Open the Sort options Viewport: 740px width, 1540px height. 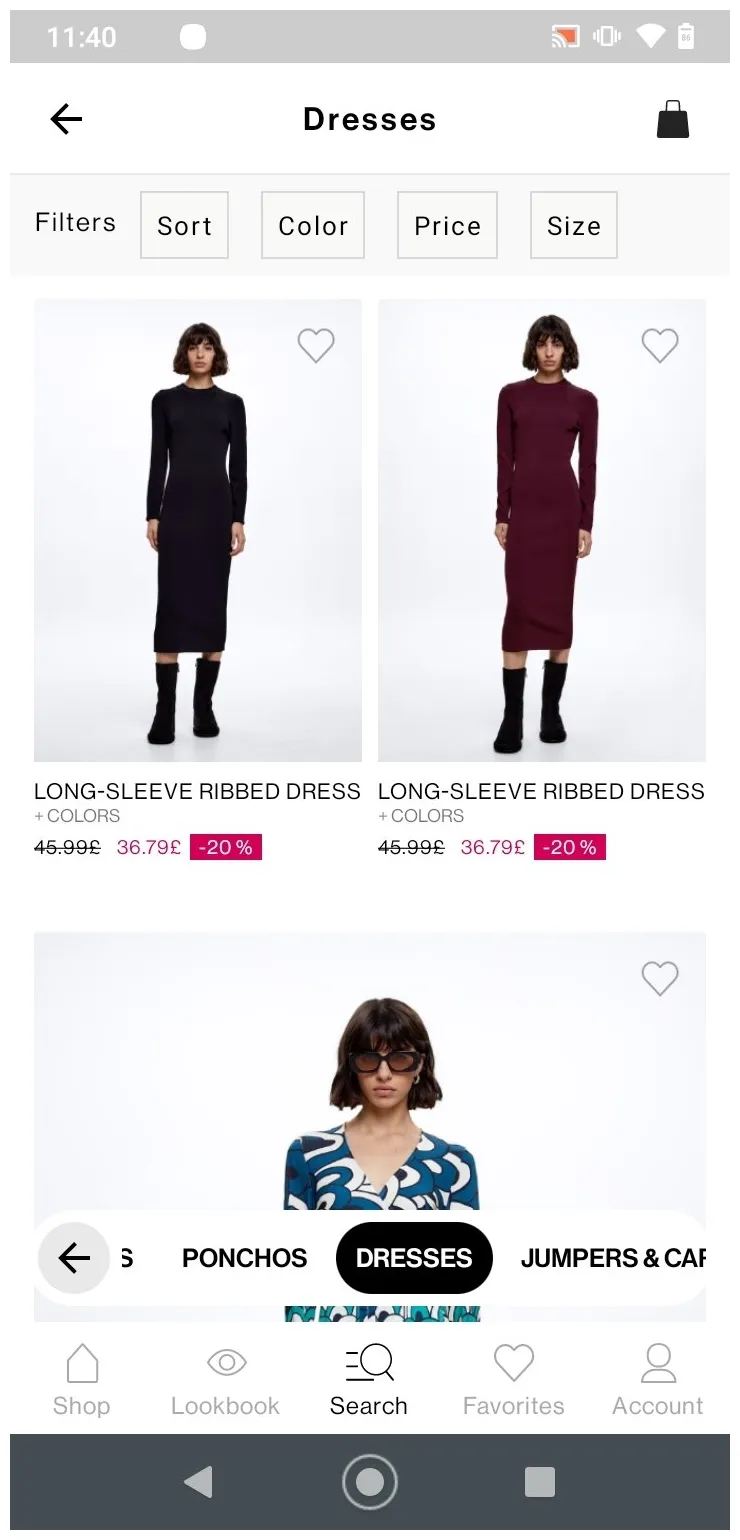[184, 225]
